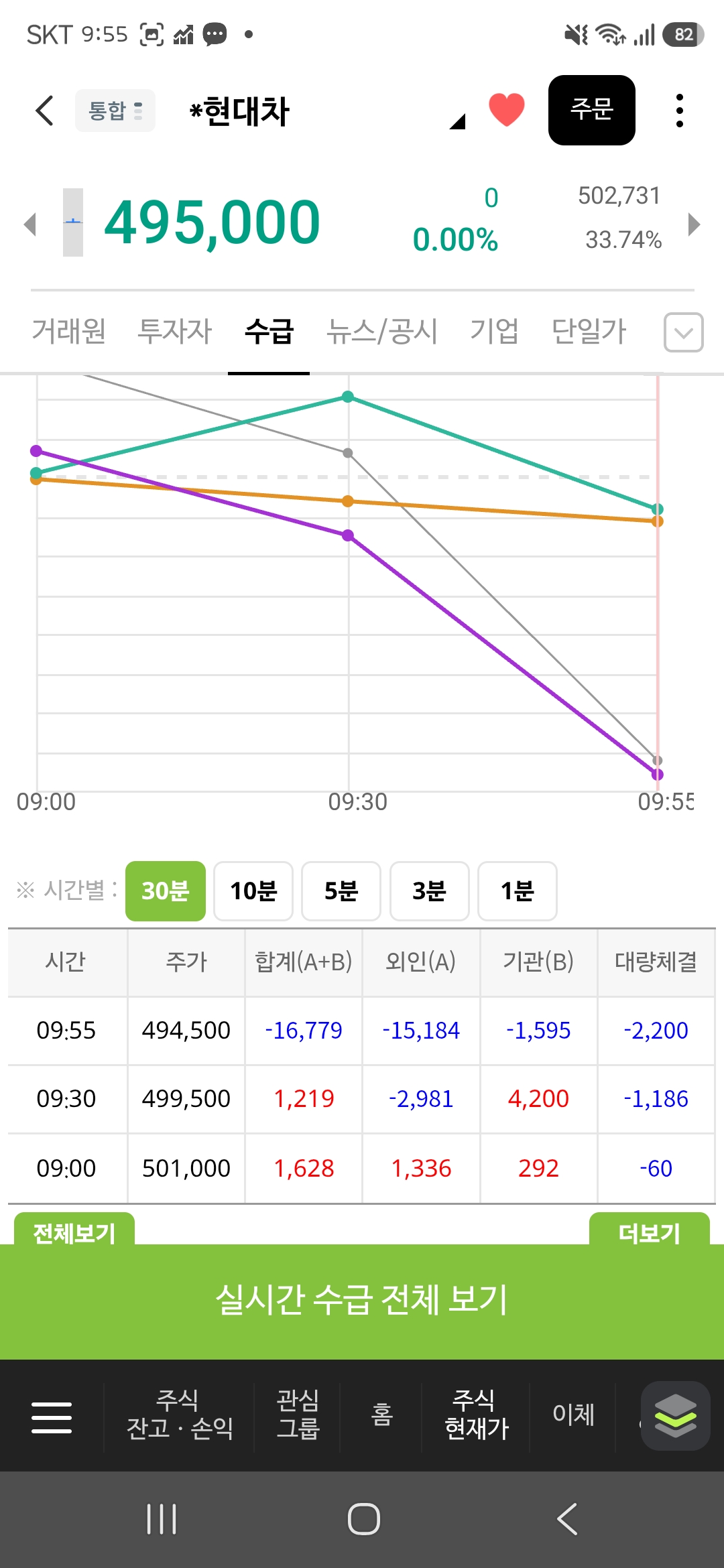Image resolution: width=724 pixels, height=1568 pixels.
Task: Open the three-dot overflow menu
Action: (680, 111)
